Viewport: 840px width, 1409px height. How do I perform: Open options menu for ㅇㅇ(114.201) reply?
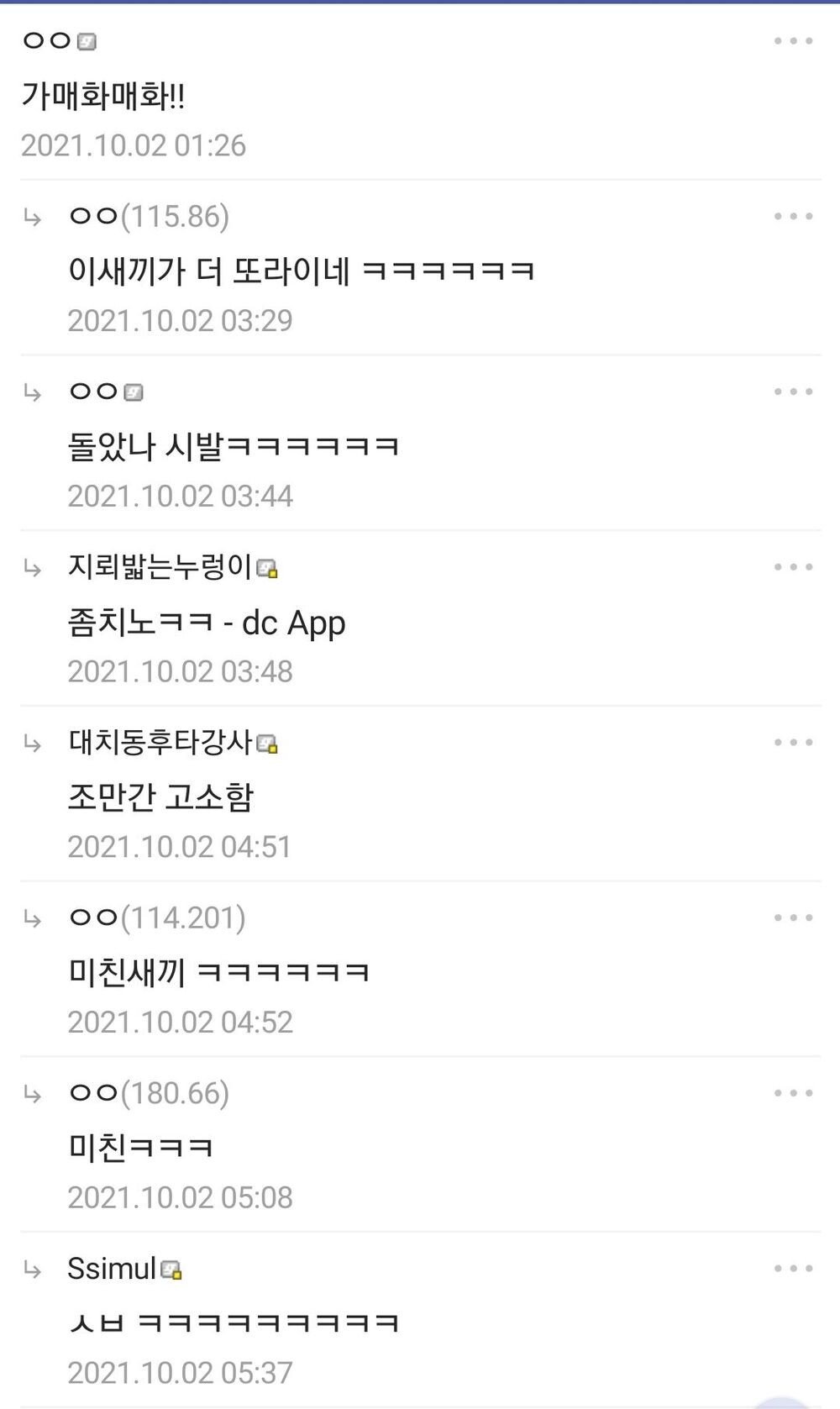click(x=793, y=917)
